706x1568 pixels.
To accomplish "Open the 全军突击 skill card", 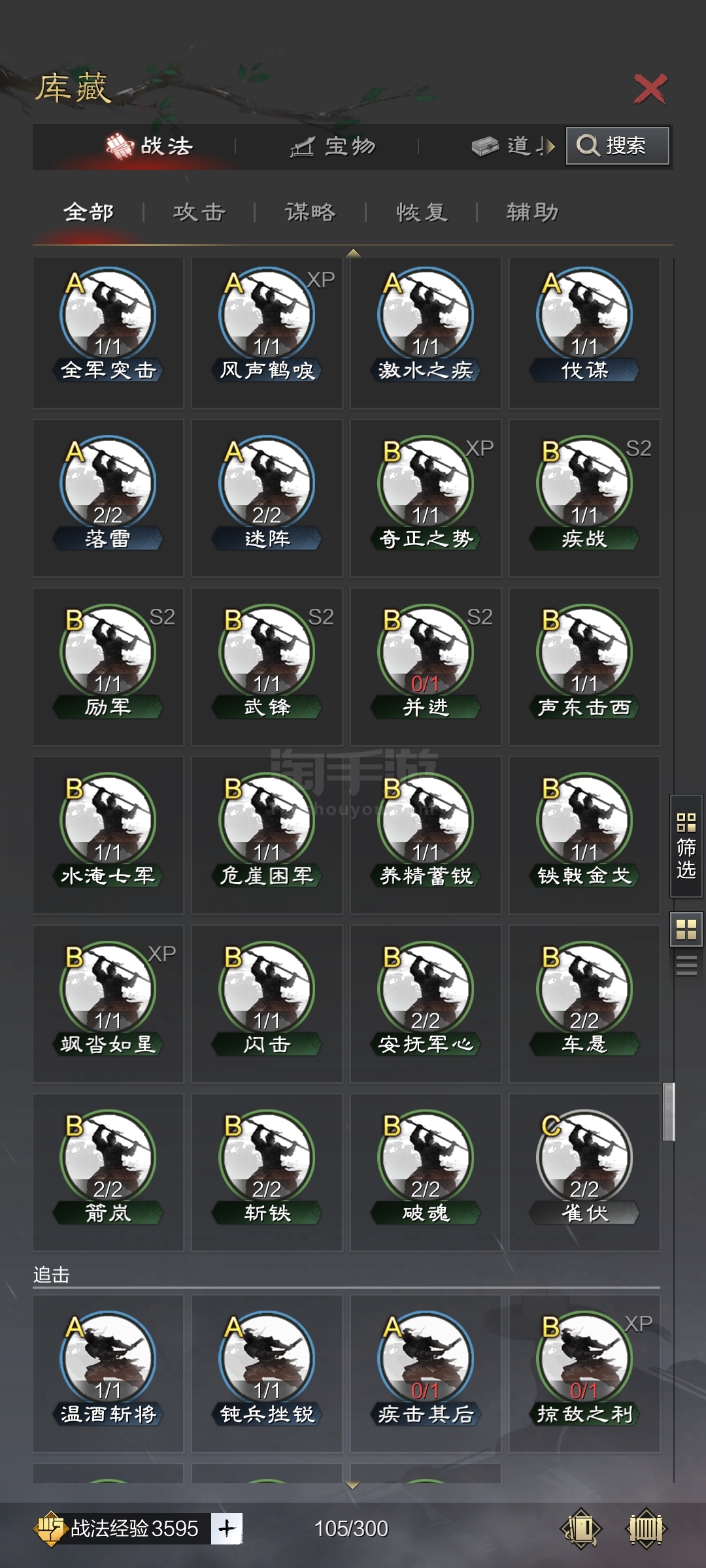I will 108,333.
